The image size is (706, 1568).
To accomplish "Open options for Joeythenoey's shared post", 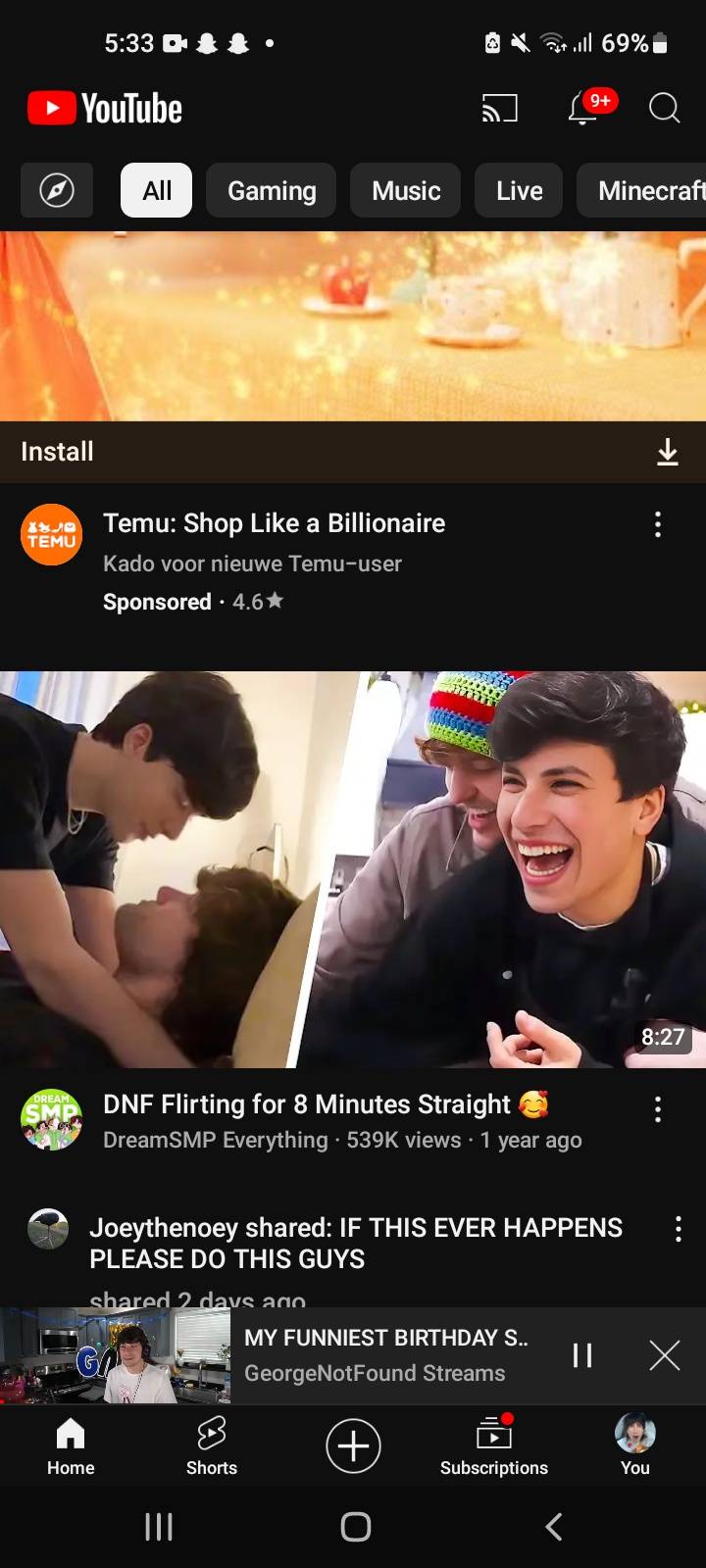I will pos(678,1229).
